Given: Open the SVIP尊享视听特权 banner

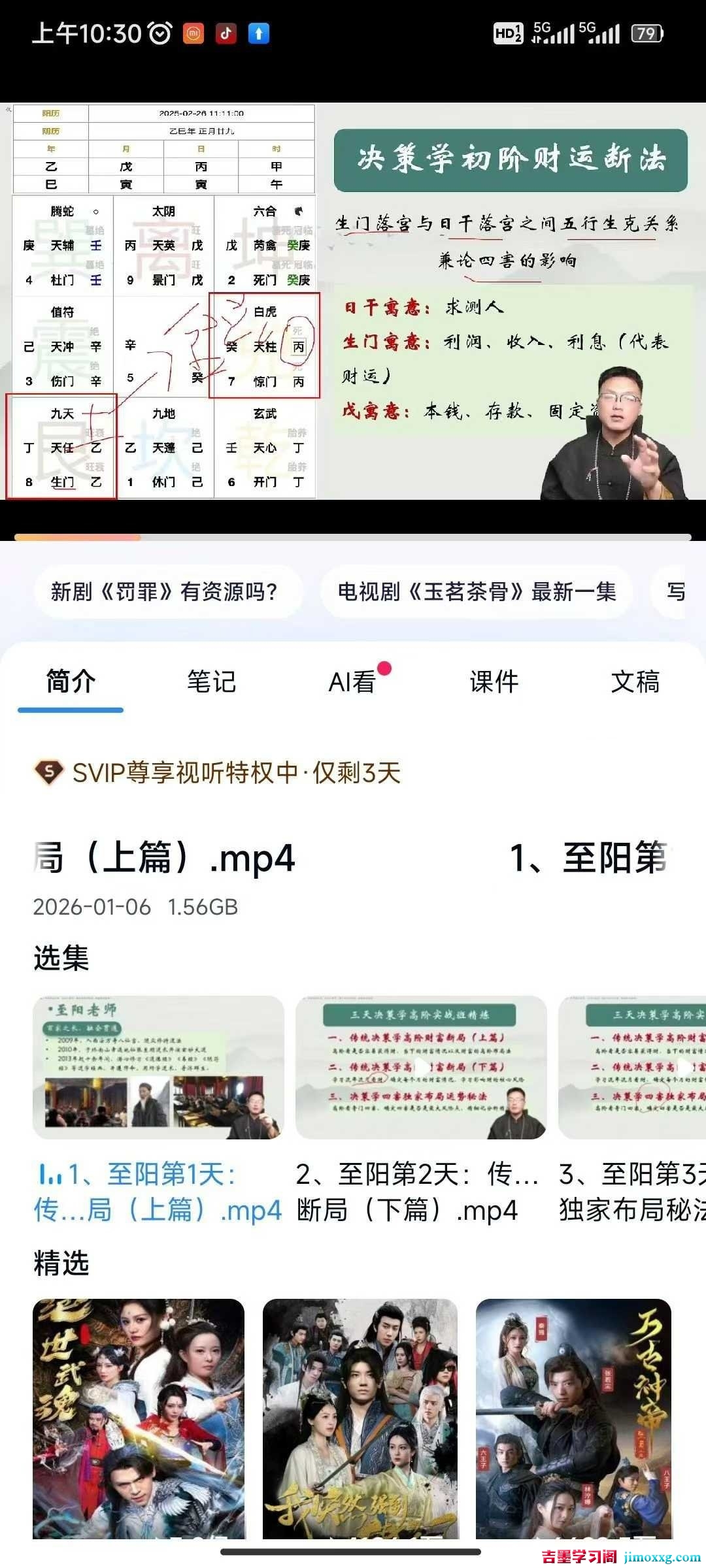Looking at the screenshot, I should tap(217, 773).
